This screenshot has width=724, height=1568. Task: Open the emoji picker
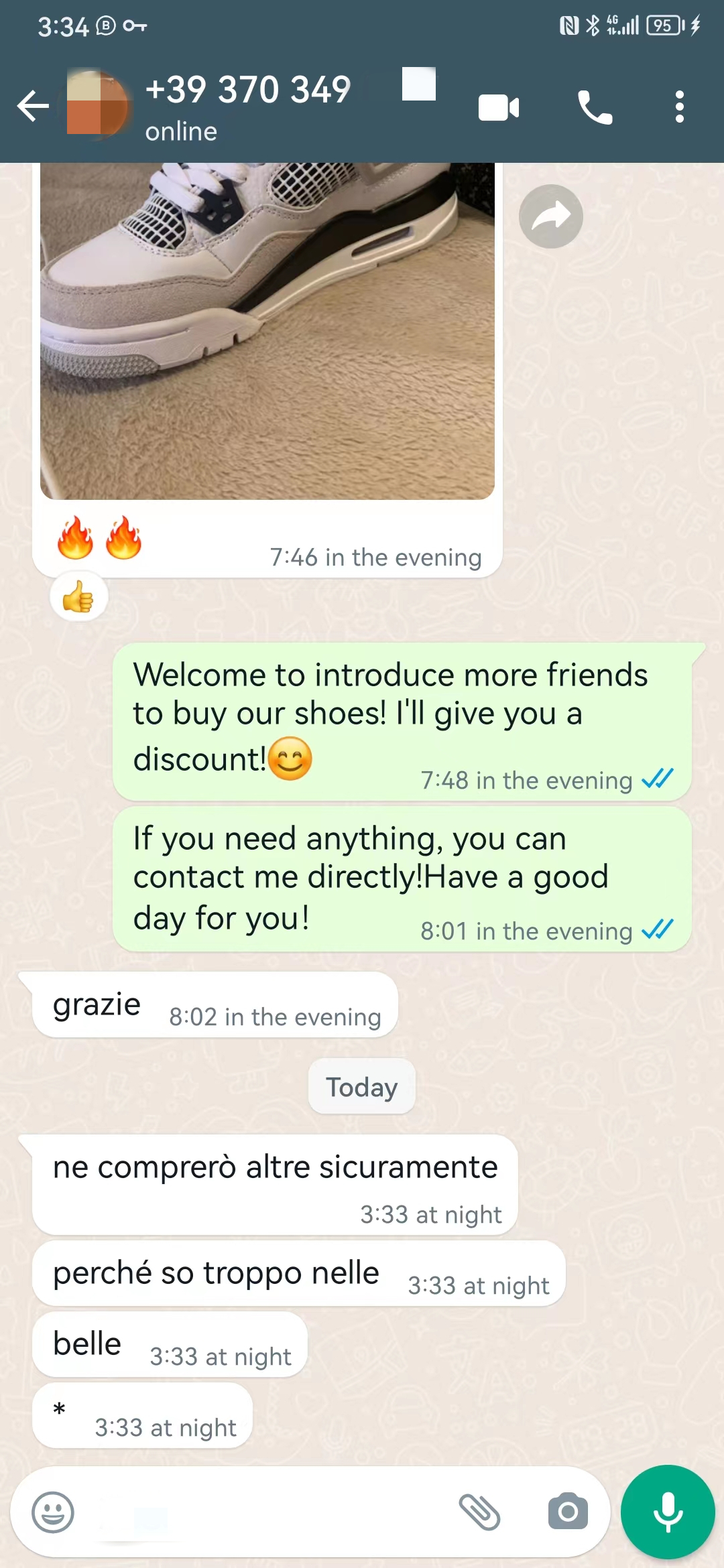53,1512
